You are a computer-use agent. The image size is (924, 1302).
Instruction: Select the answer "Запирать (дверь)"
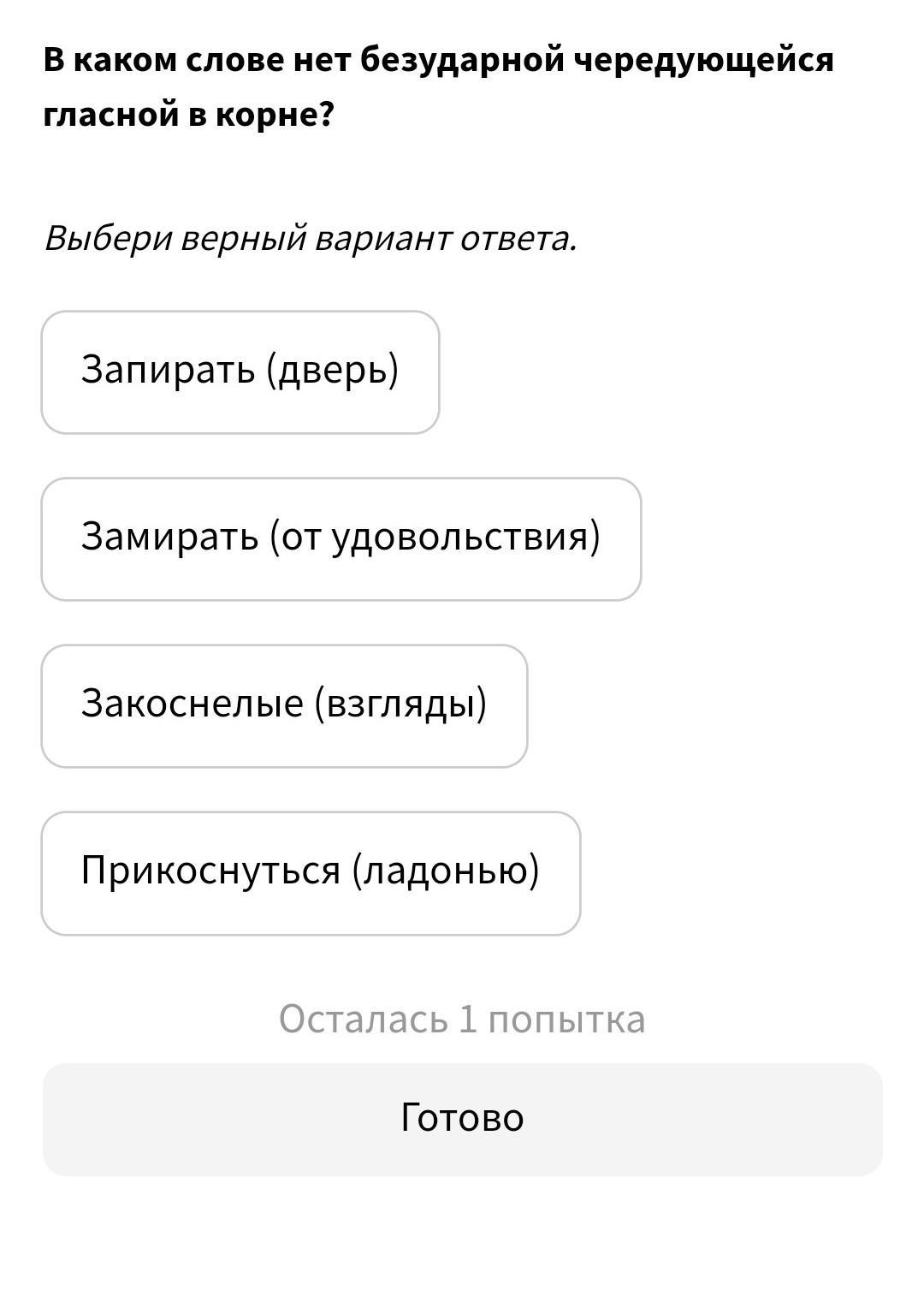[240, 372]
